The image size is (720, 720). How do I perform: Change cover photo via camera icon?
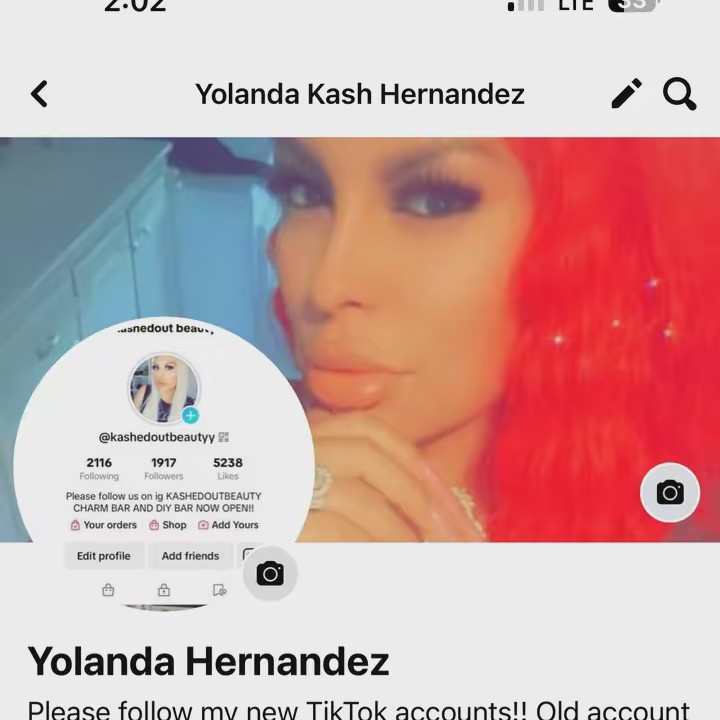(669, 492)
